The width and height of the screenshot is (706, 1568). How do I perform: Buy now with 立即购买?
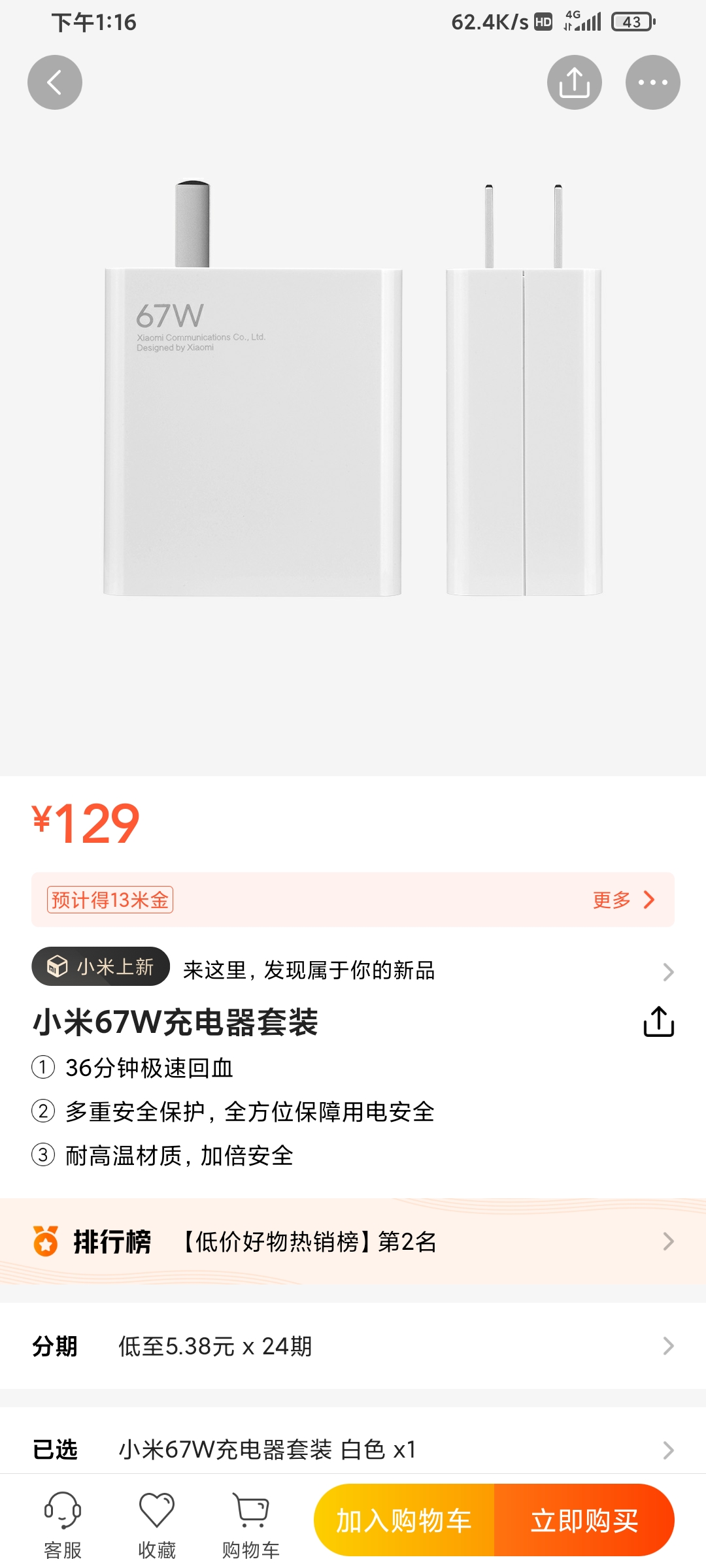coord(584,1520)
